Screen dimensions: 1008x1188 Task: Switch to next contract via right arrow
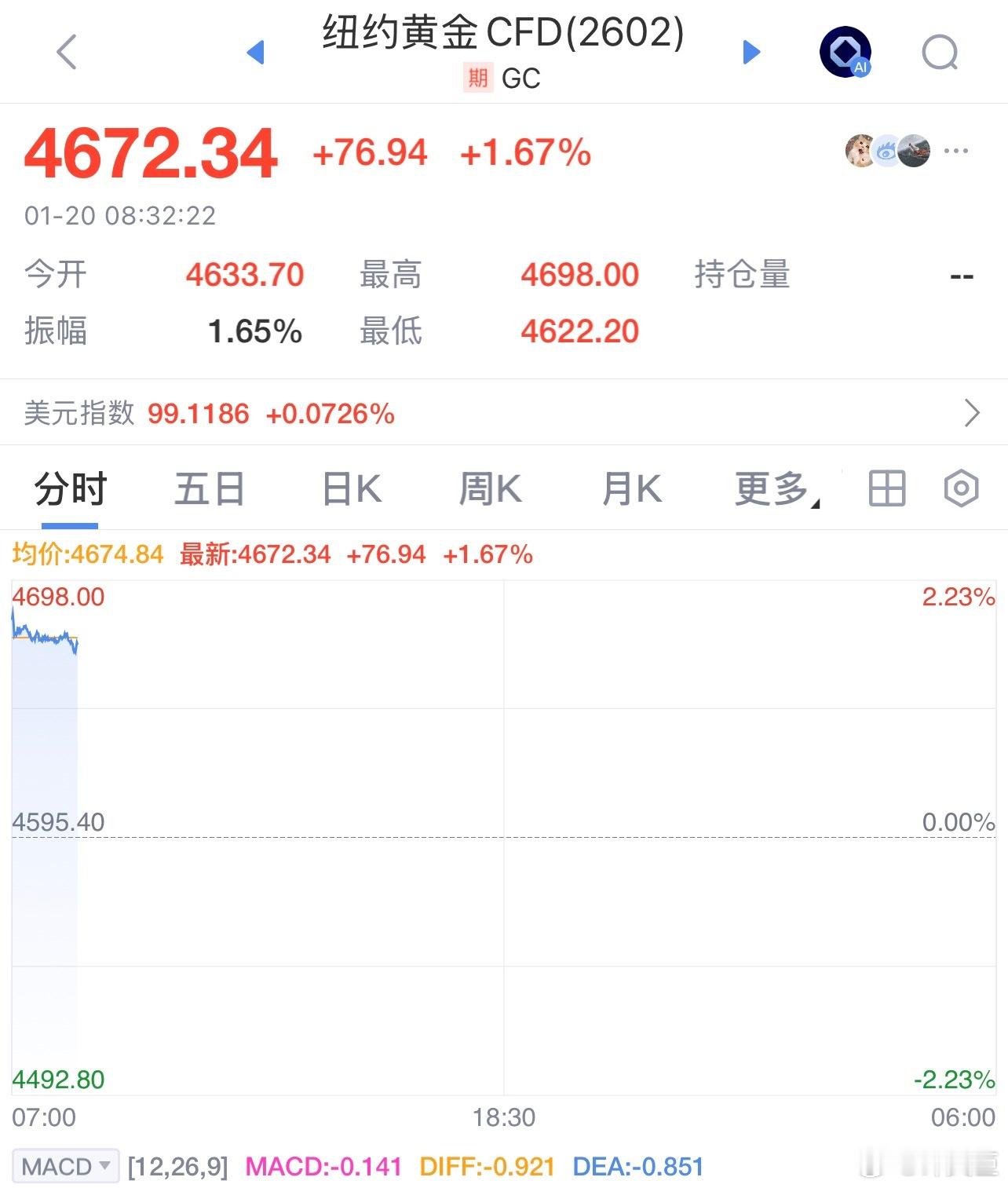[x=751, y=51]
